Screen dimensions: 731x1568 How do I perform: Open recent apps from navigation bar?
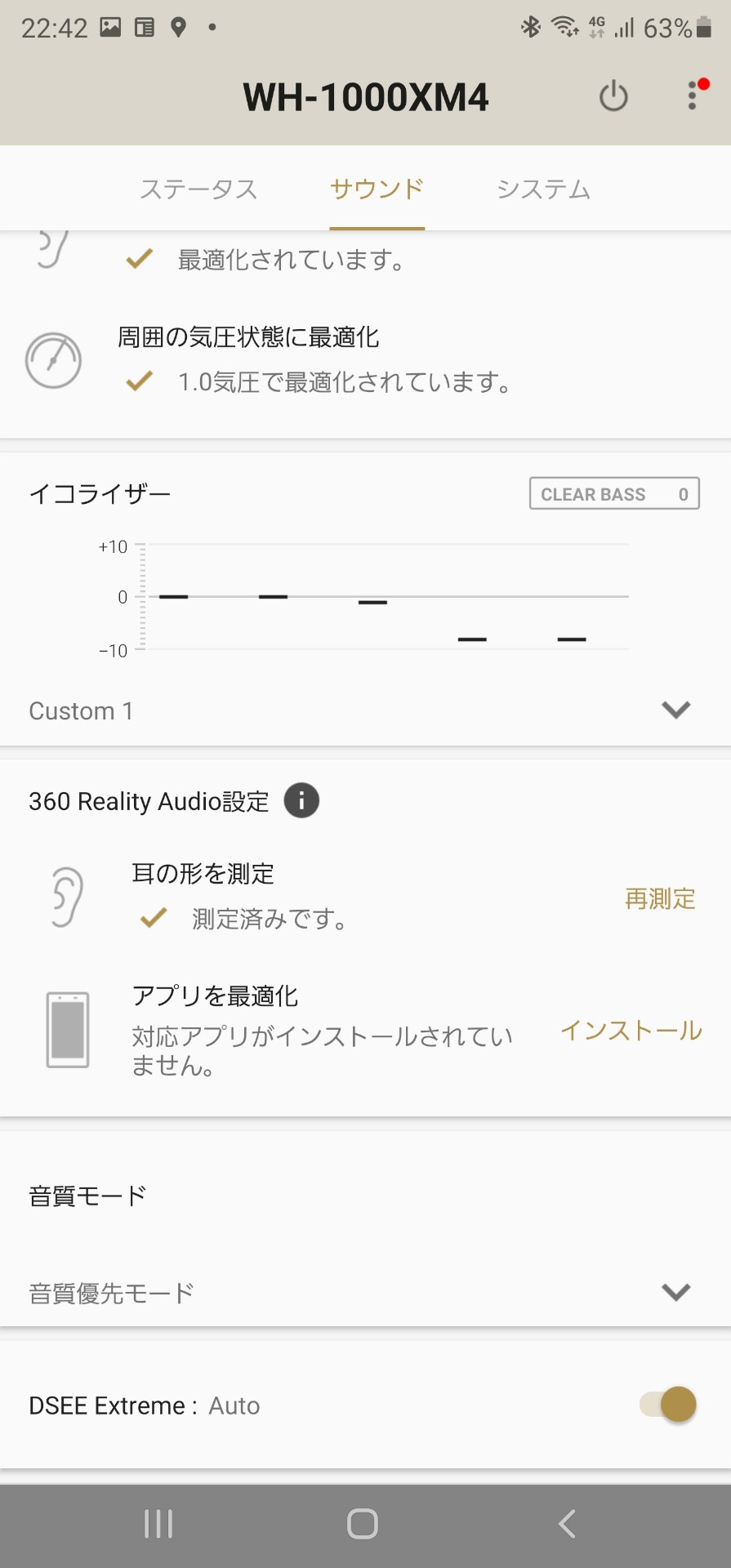coord(158,1524)
